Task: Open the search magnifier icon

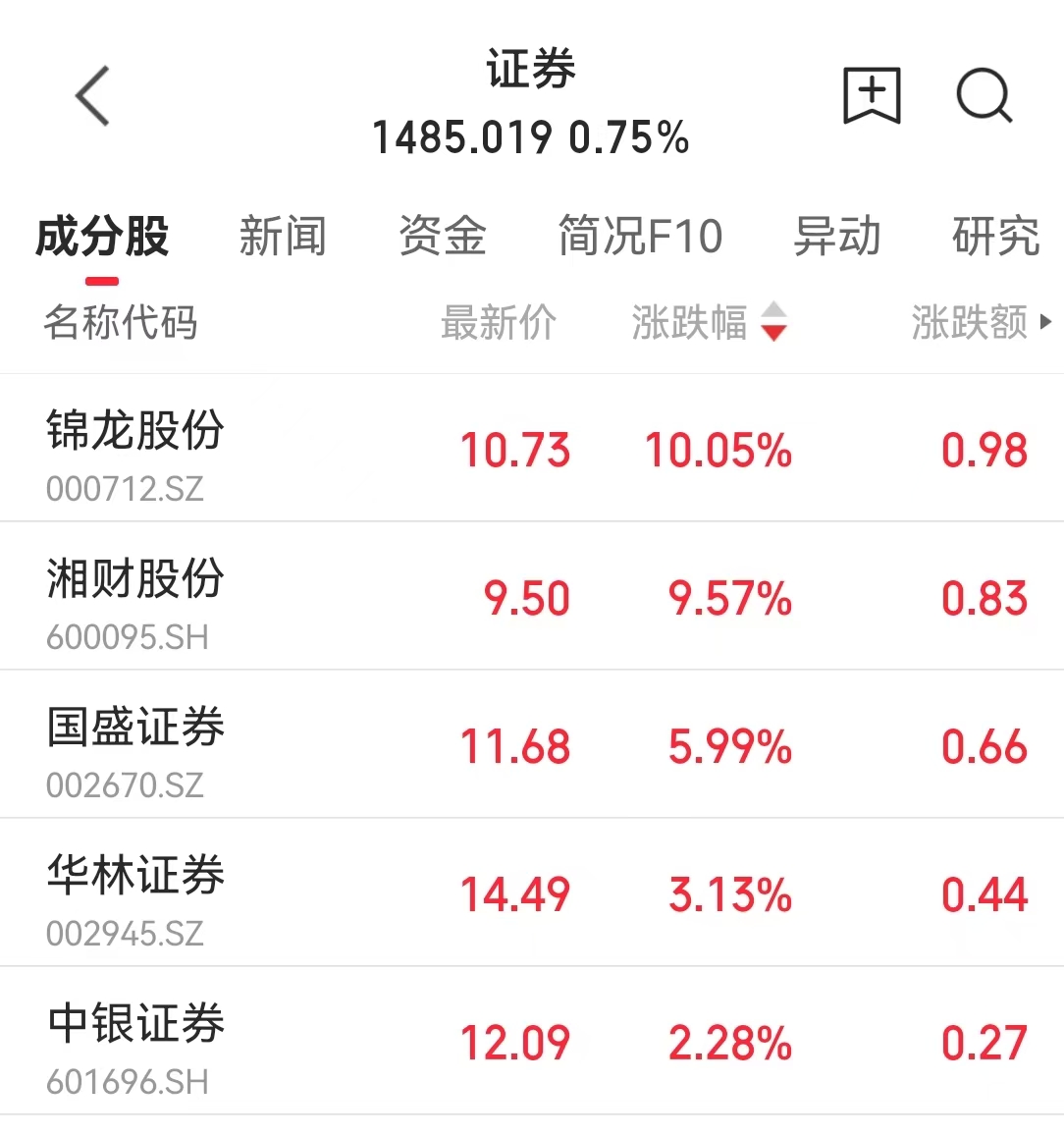Action: [984, 95]
